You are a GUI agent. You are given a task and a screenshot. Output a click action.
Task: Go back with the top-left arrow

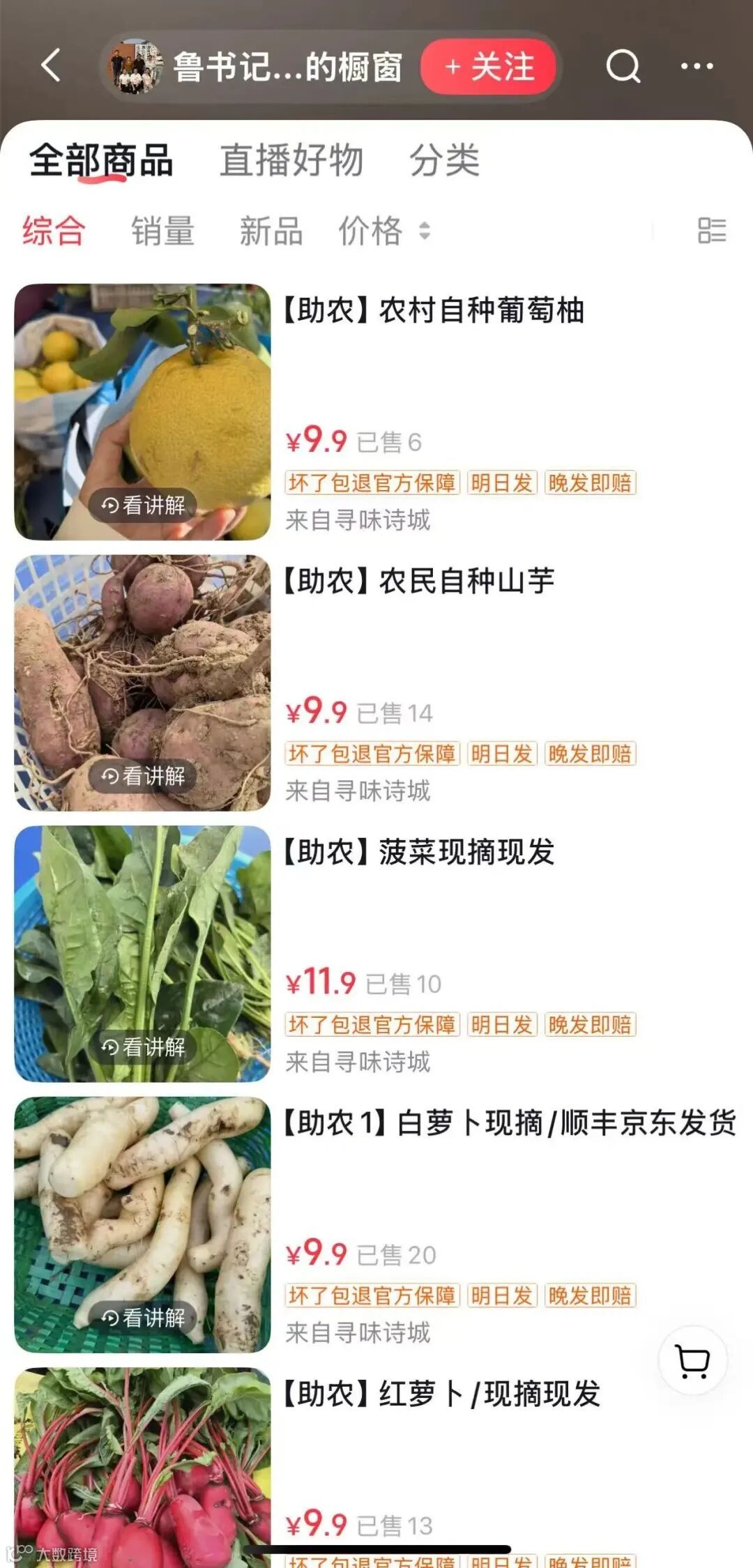click(x=51, y=66)
